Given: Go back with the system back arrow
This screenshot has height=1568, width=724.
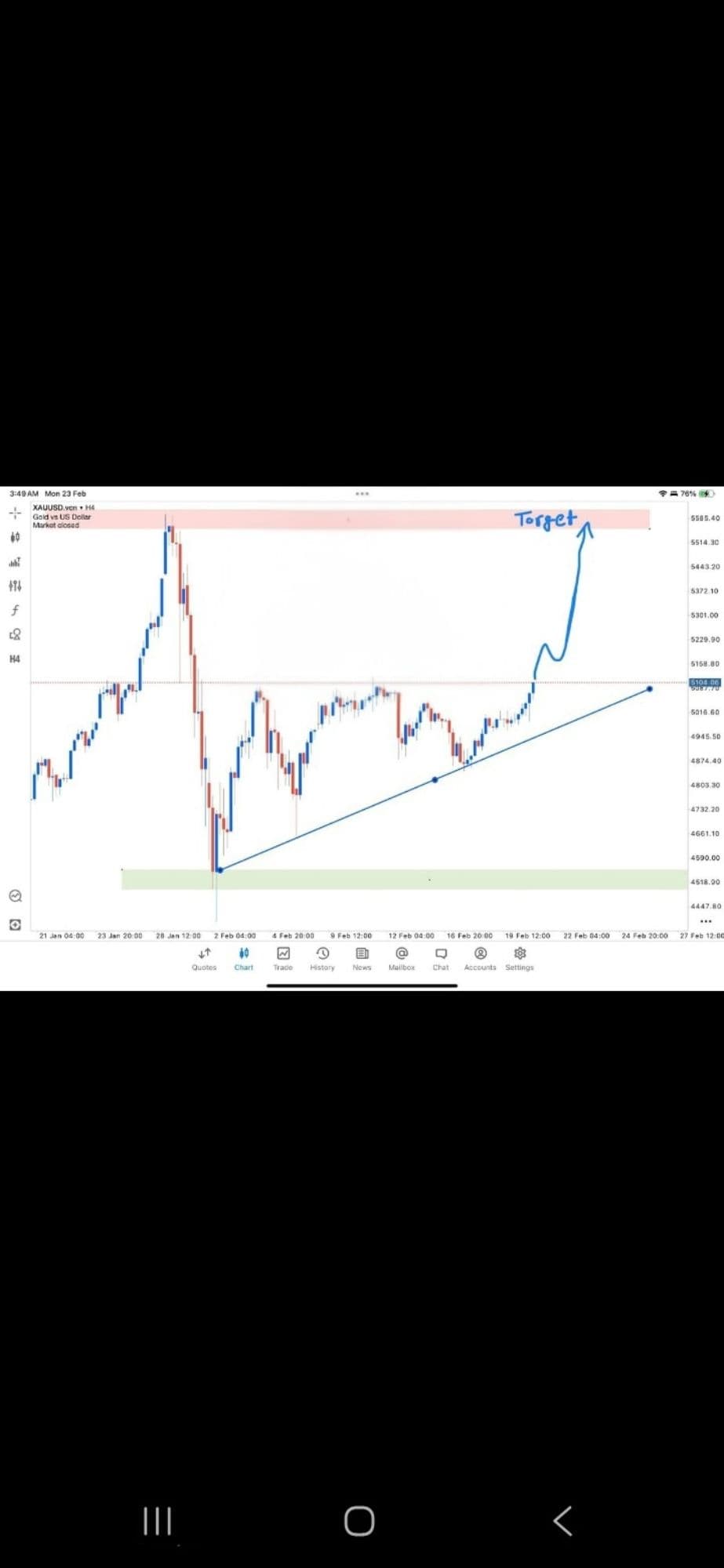Looking at the screenshot, I should coord(562,1520).
